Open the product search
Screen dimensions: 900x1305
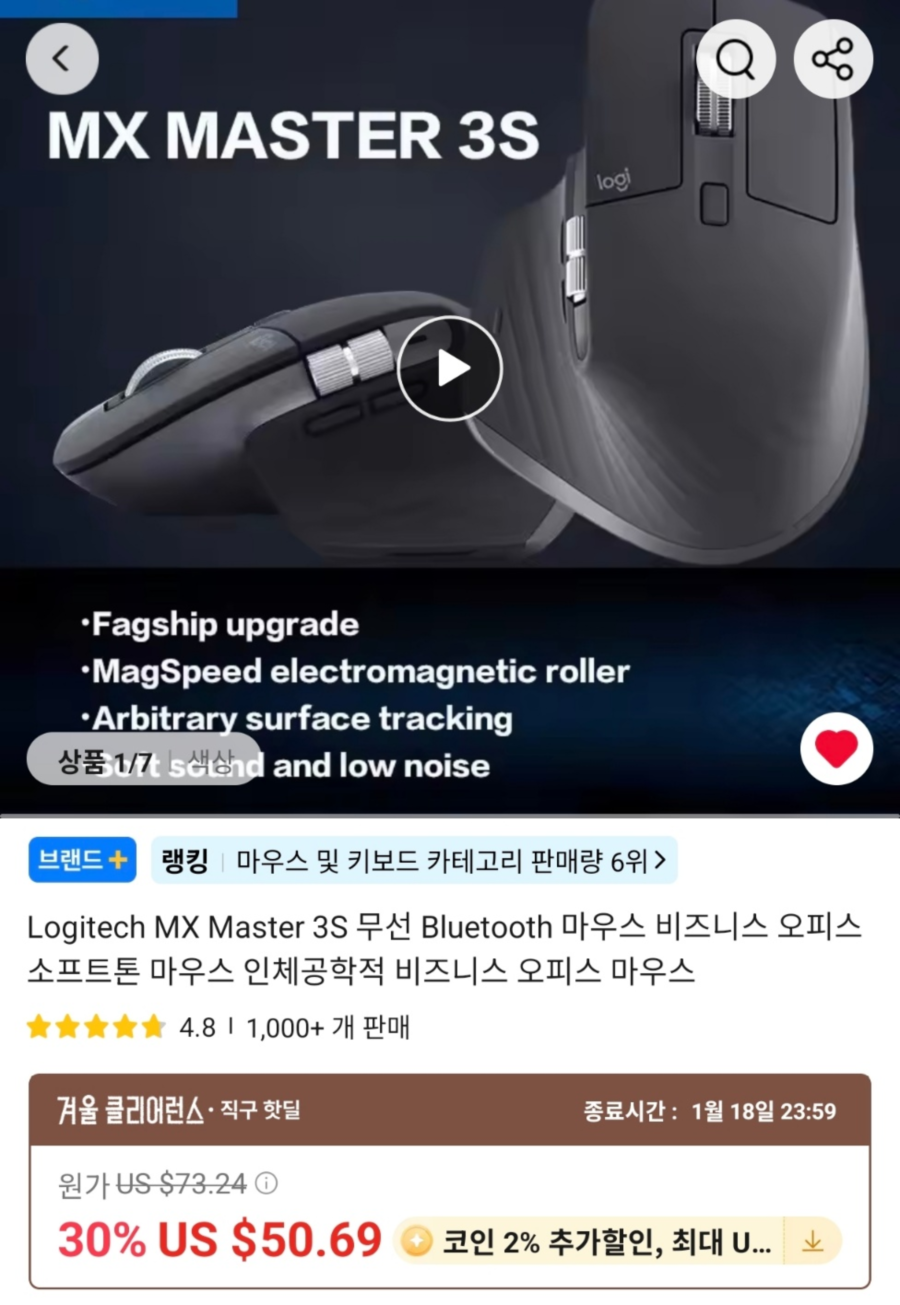[x=736, y=58]
